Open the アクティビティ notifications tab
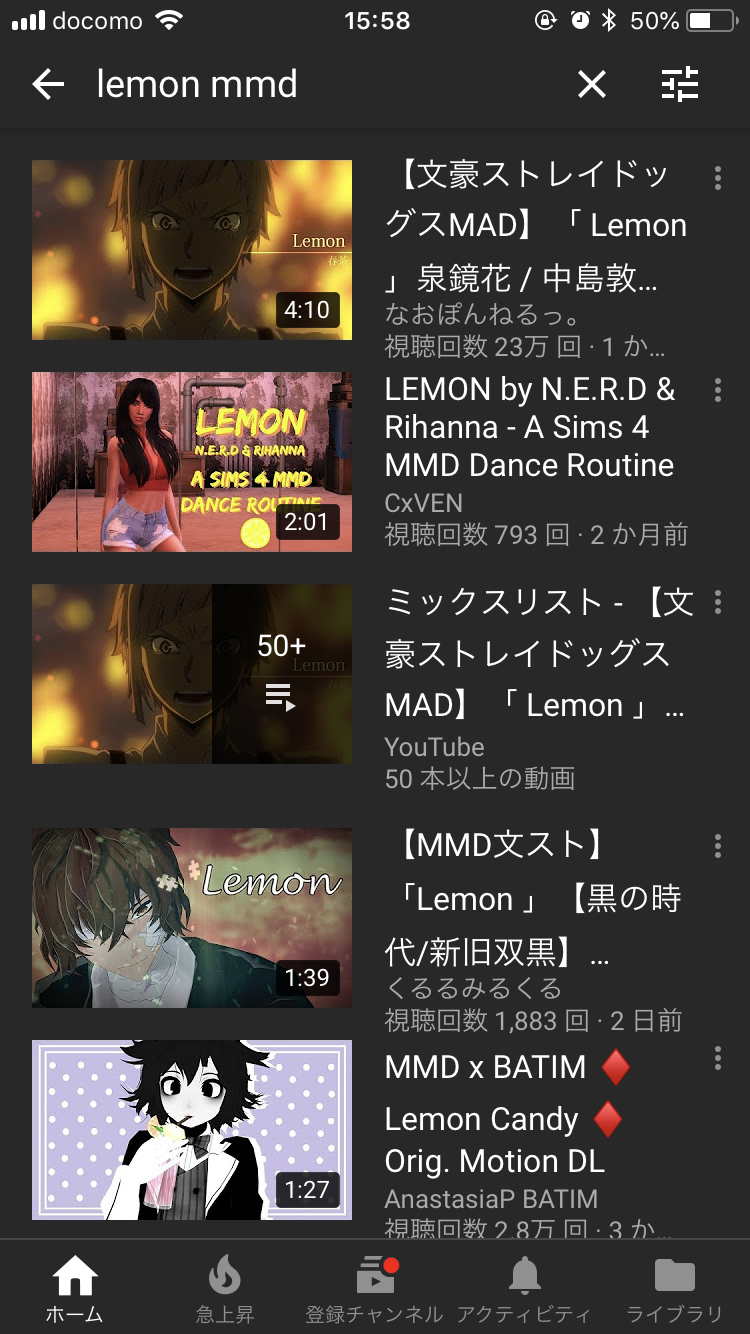Viewport: 750px width, 1334px height. [x=524, y=1288]
